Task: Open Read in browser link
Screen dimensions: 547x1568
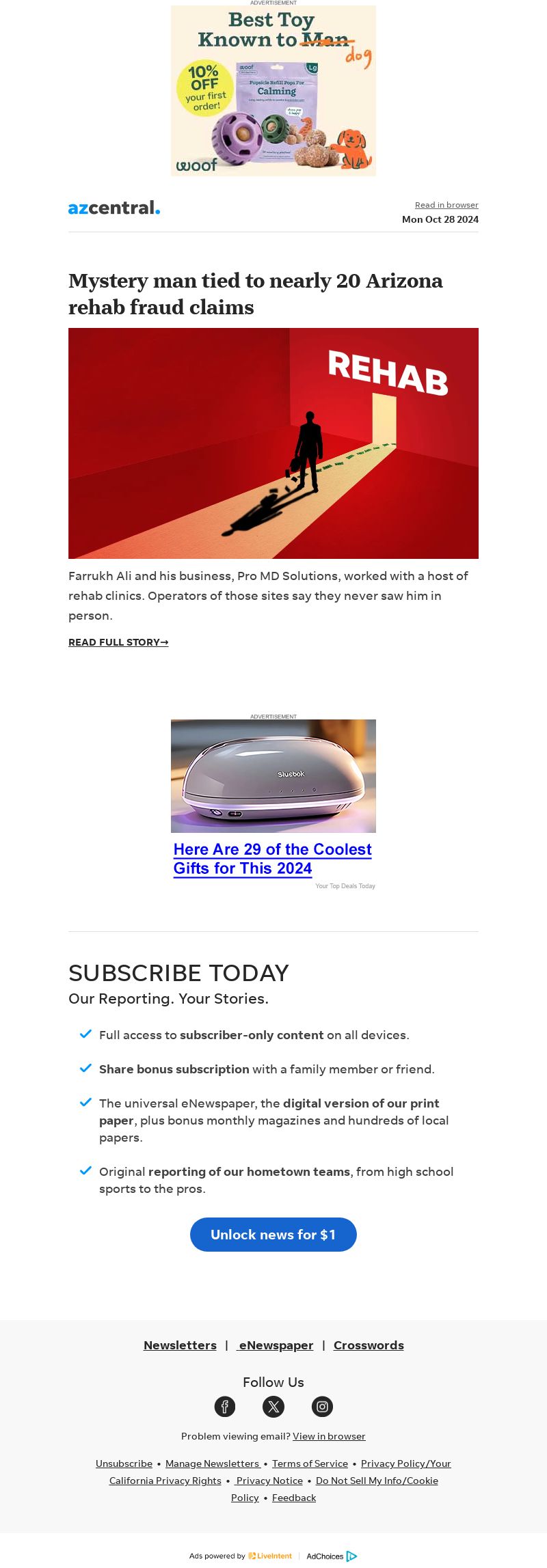Action: (446, 205)
